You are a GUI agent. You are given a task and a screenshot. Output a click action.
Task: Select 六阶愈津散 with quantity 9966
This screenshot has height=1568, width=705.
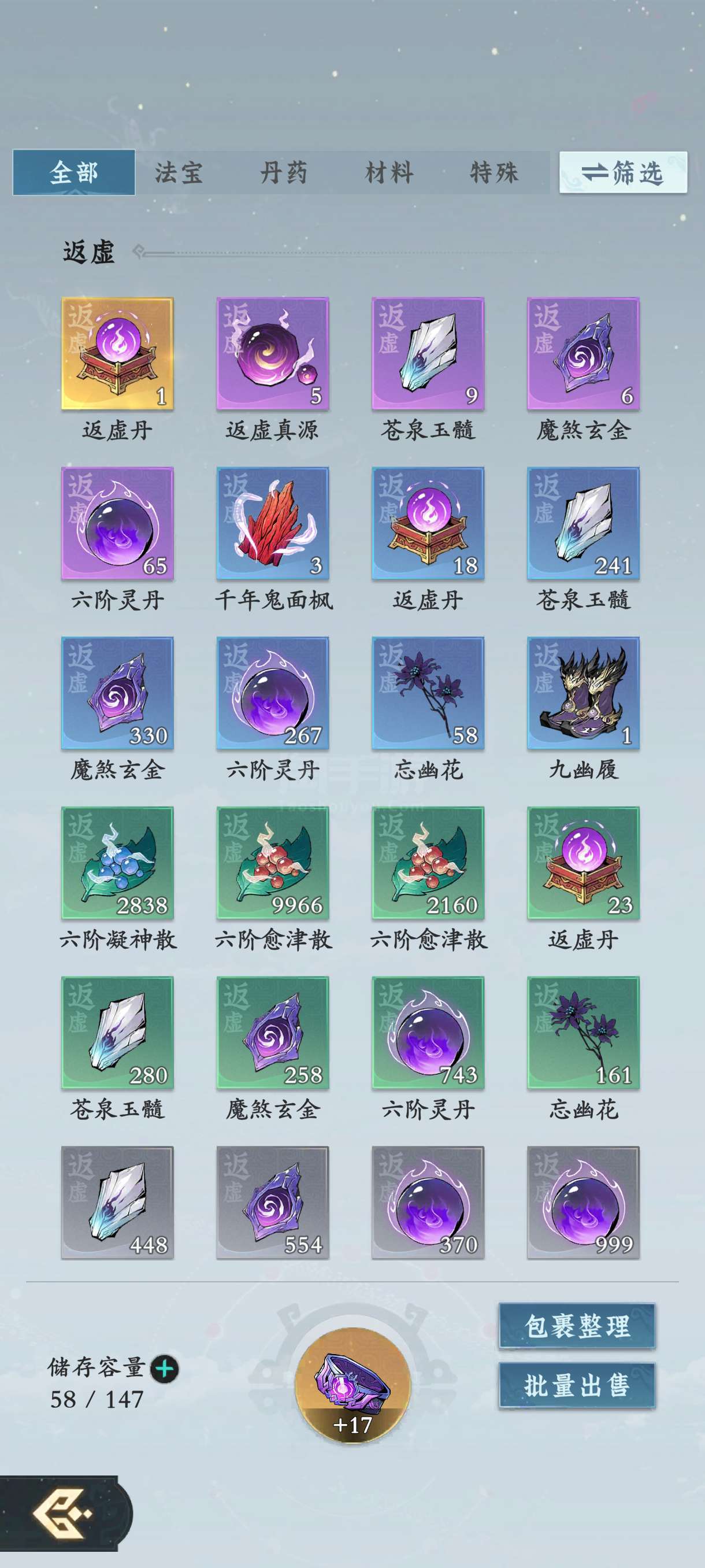tap(273, 863)
